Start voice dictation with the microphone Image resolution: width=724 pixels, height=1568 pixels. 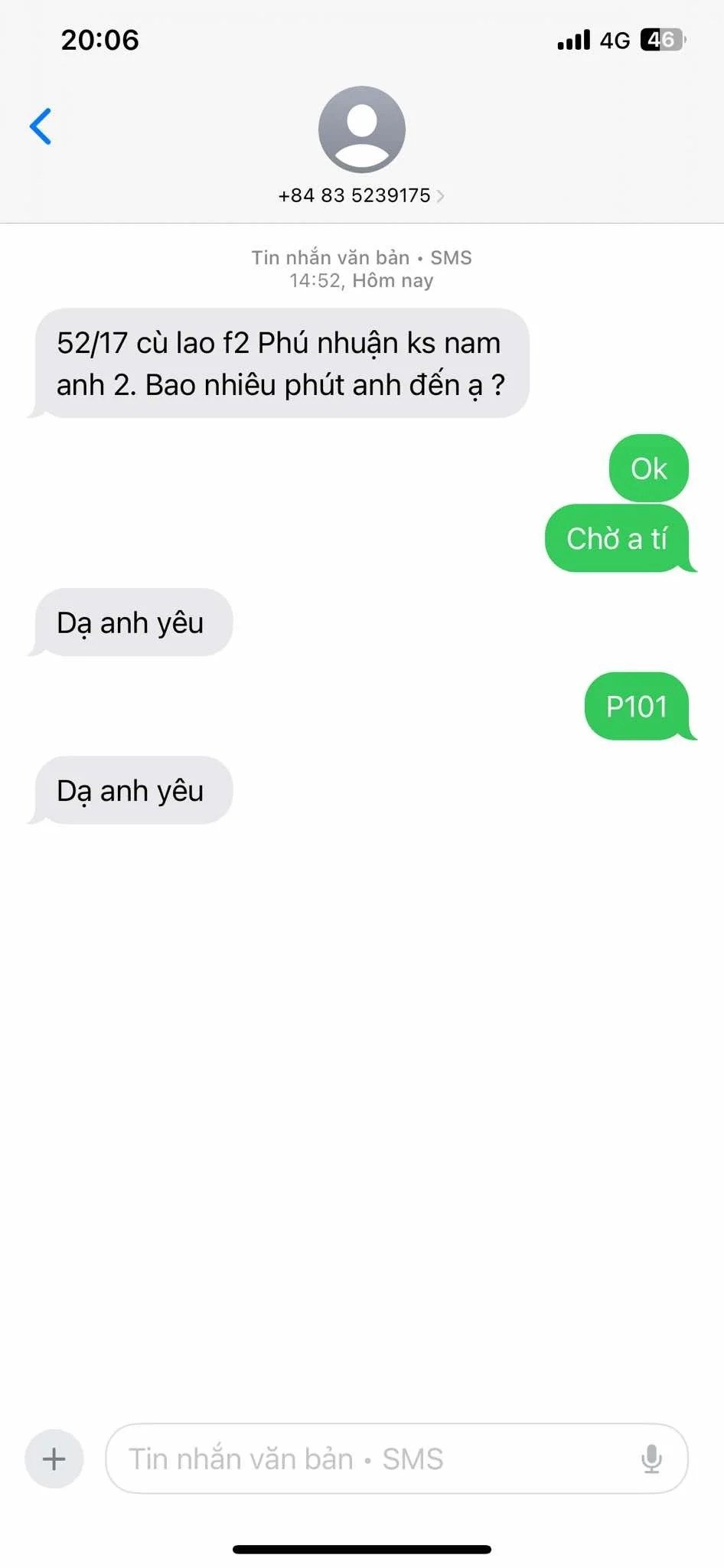pyautogui.click(x=651, y=1459)
